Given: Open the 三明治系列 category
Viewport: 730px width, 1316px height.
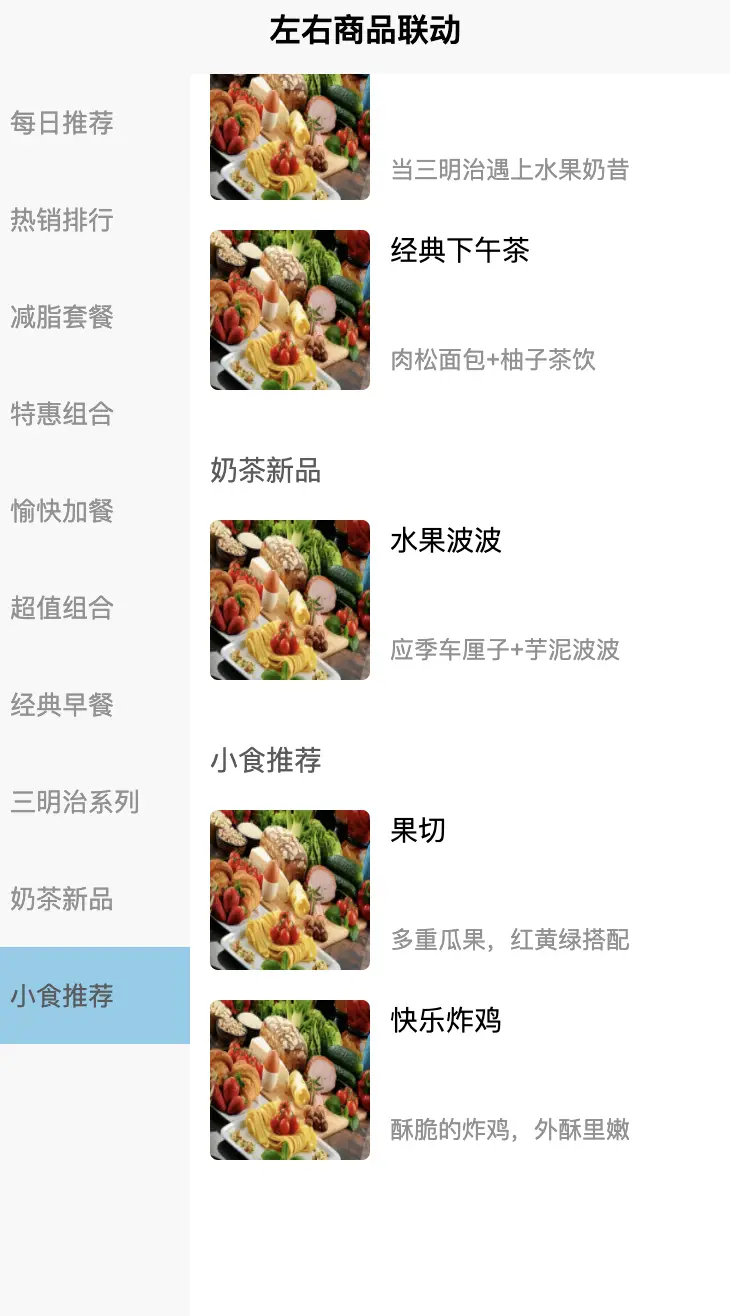Looking at the screenshot, I should 95,802.
